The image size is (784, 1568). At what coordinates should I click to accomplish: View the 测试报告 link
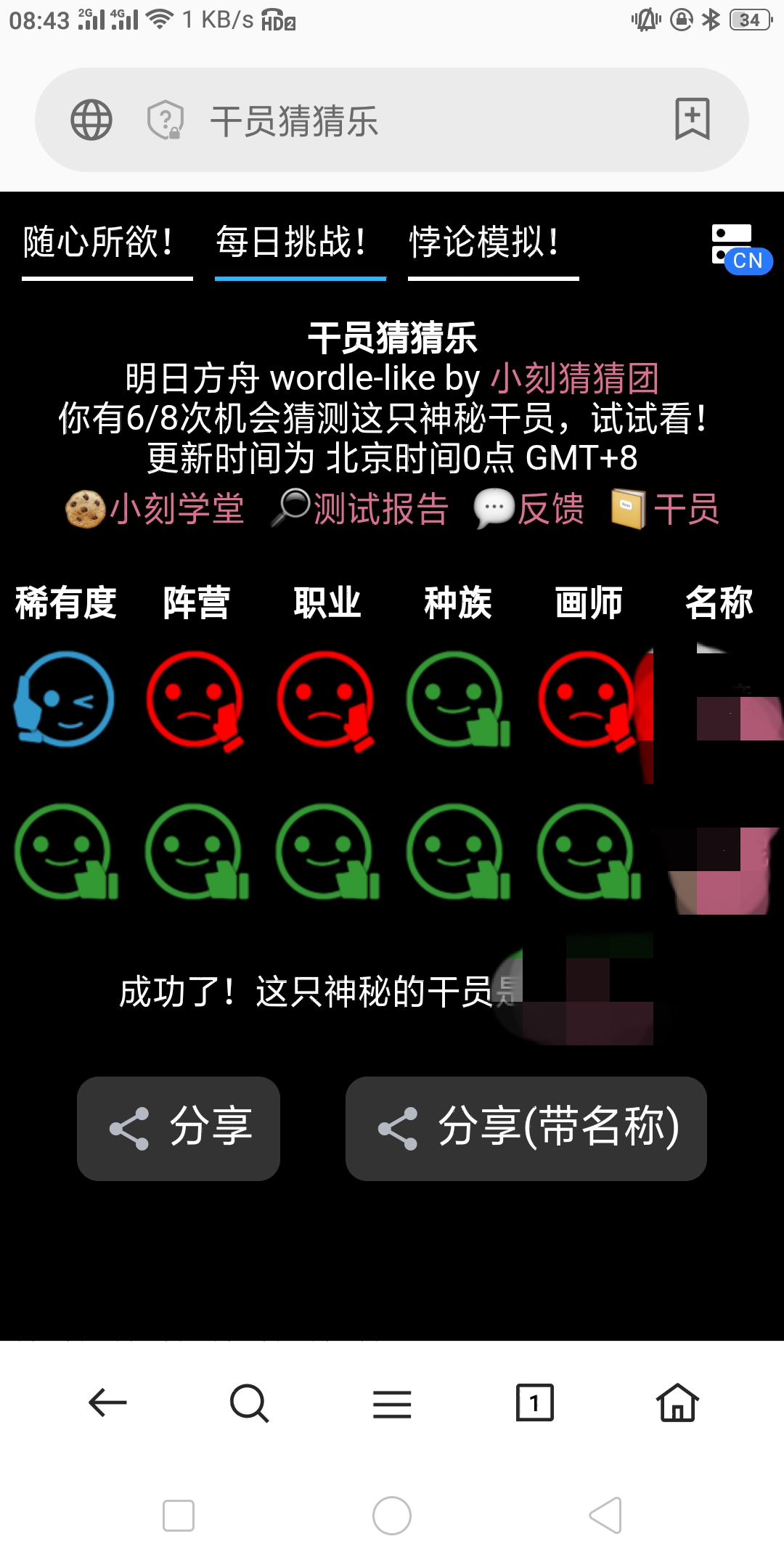(380, 509)
